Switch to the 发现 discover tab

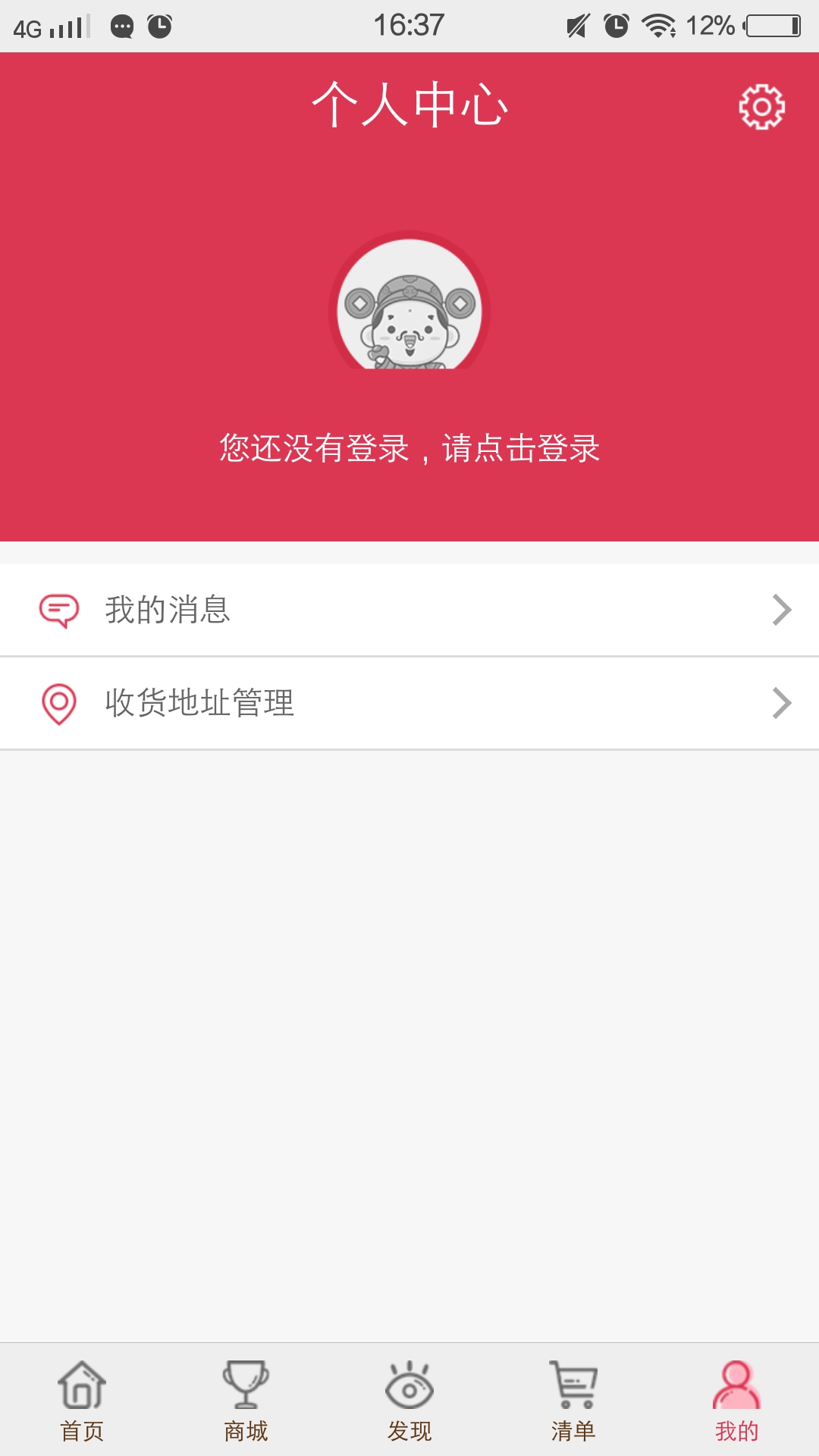pos(409,1400)
